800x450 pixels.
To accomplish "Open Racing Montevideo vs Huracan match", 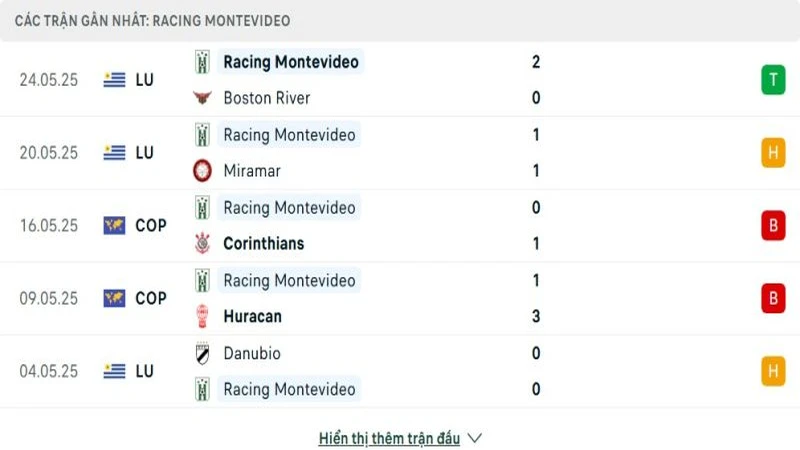I will click(400, 298).
